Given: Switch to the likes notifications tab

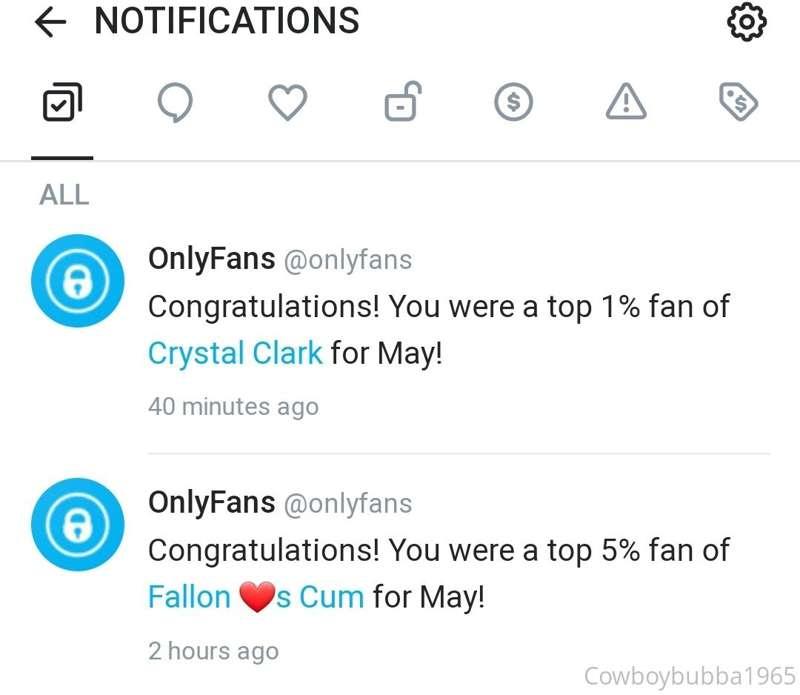Looking at the screenshot, I should 288,102.
